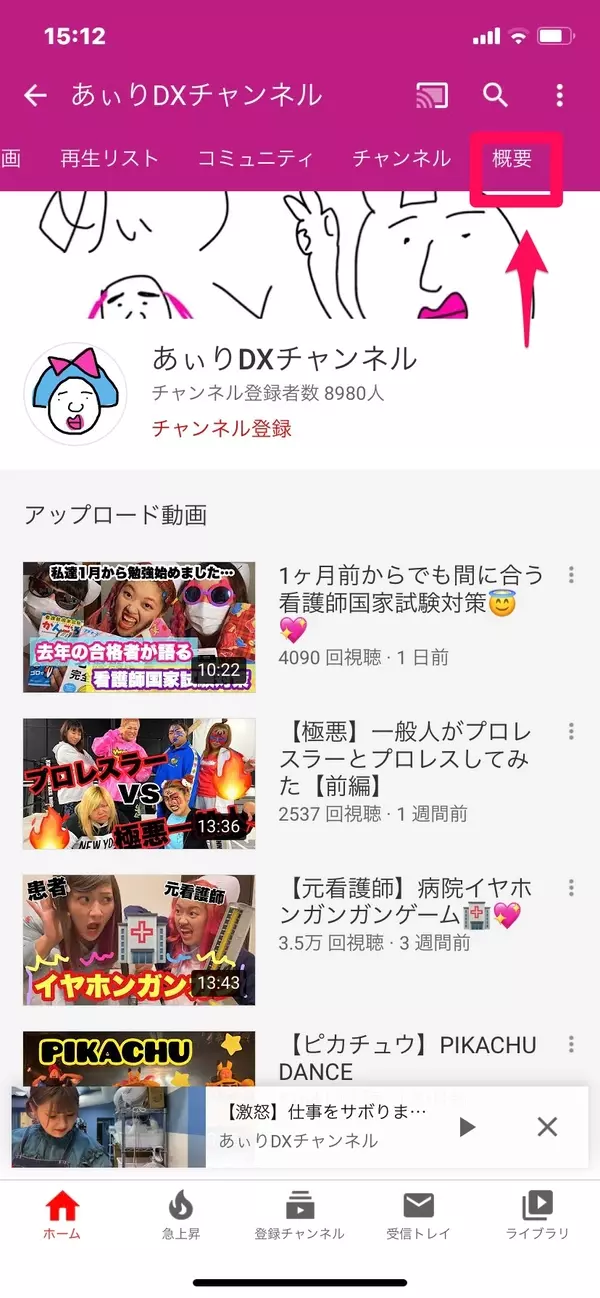Viewport: 600px width, 1298px height.
Task: Go to the ホーム tab
Action: pyautogui.click(x=62, y=1214)
